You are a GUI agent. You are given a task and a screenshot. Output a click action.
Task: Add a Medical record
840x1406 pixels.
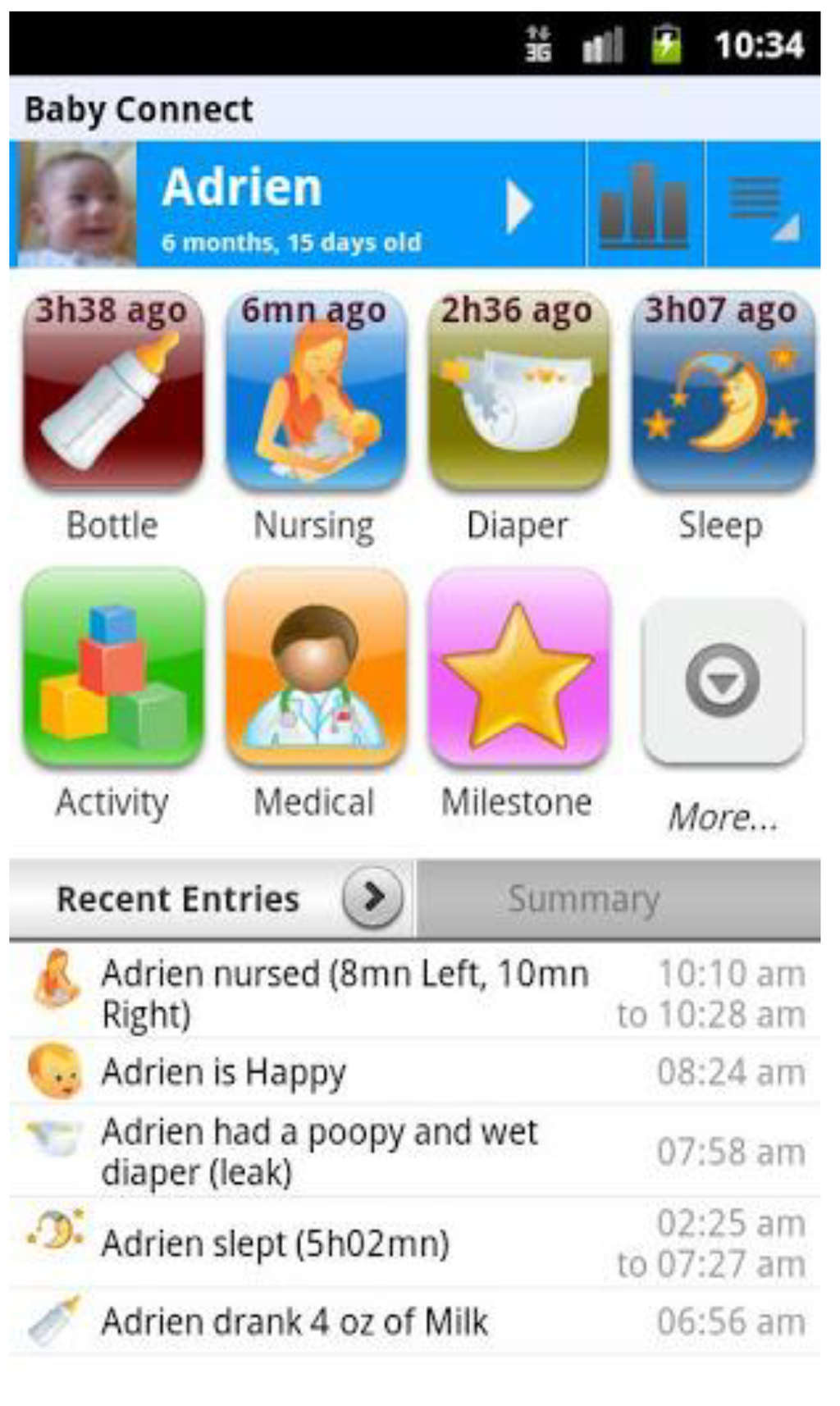[x=316, y=669]
